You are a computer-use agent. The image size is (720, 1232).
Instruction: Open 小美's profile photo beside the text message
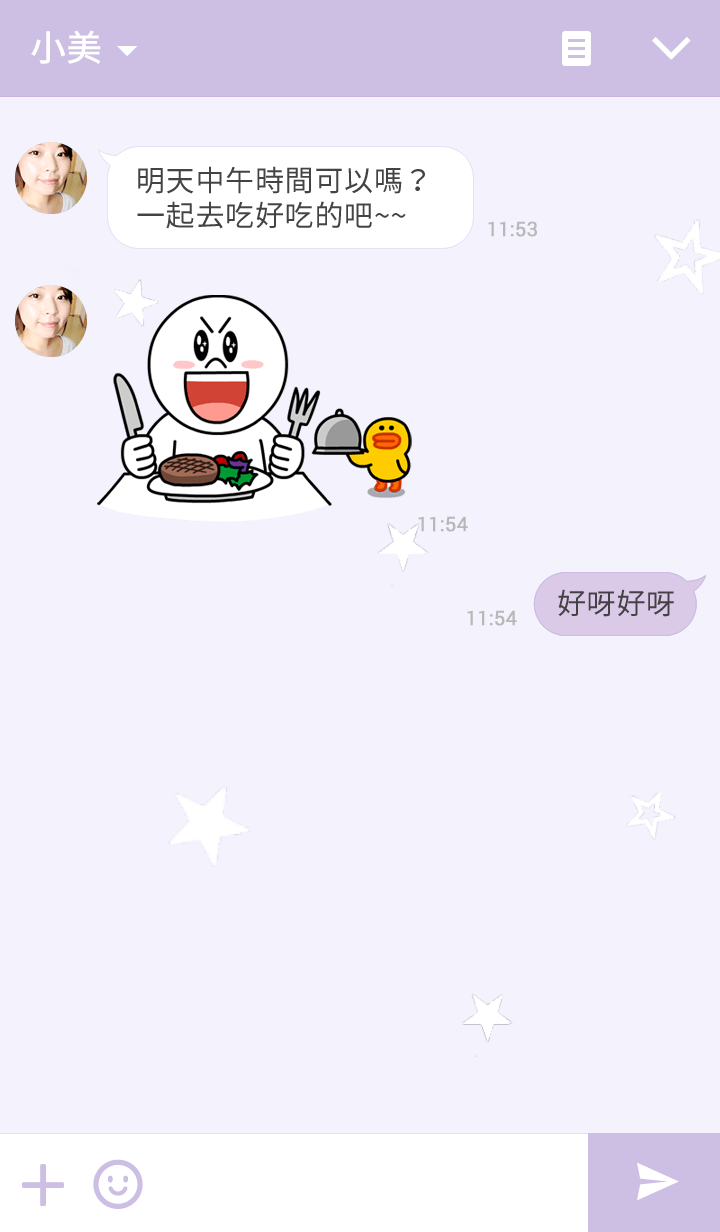(51, 178)
